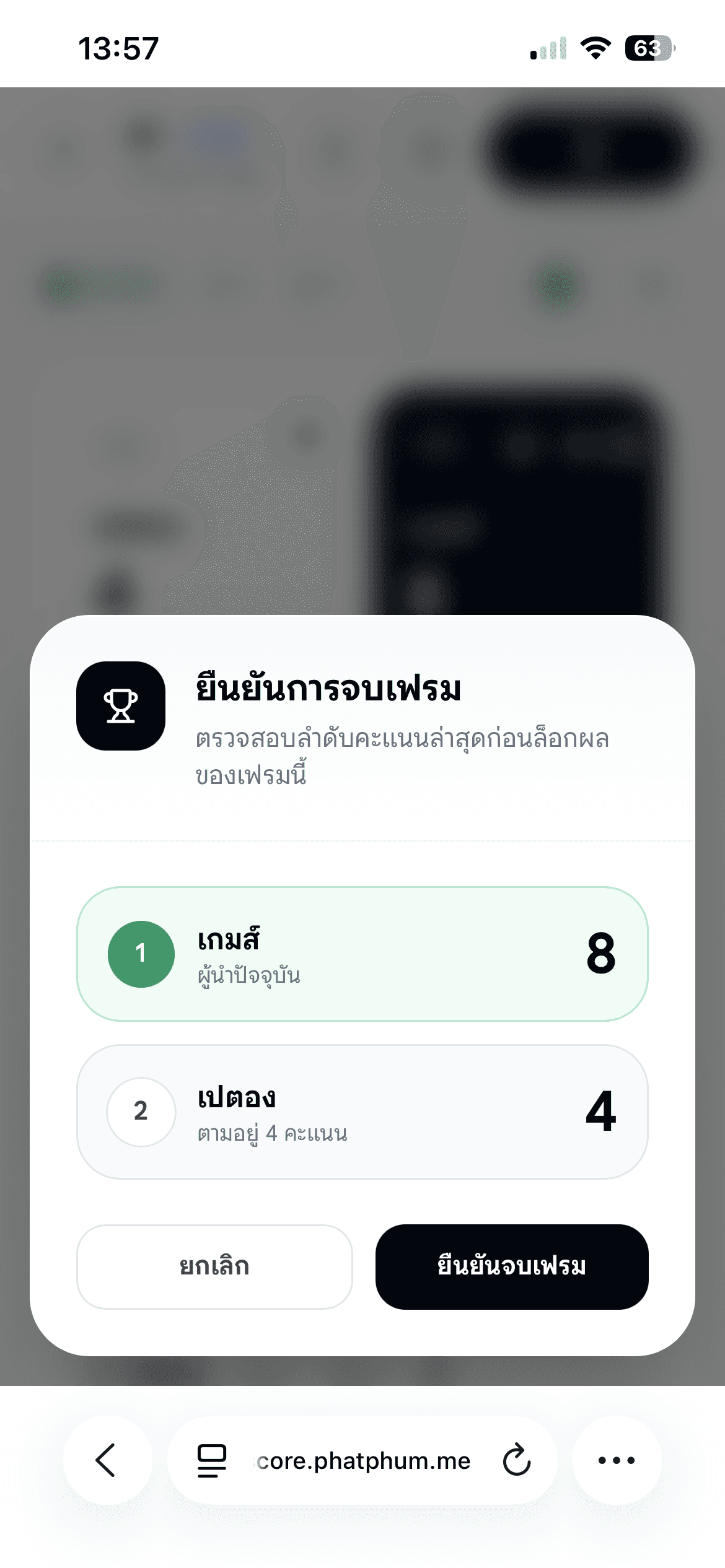The image size is (725, 1568).
Task: Open the page options icon beside the URL
Action: (x=212, y=1460)
